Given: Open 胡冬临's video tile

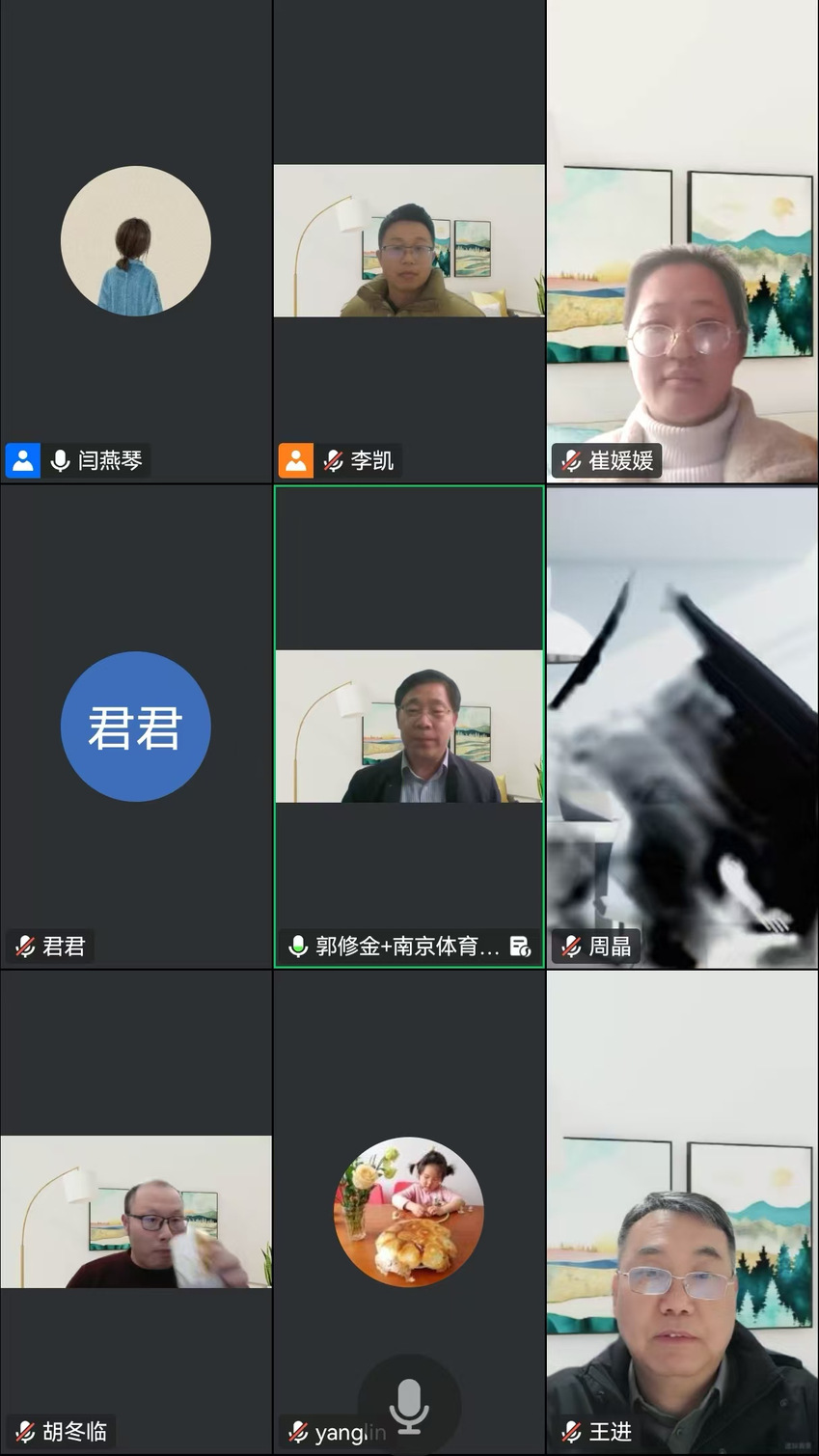Looking at the screenshot, I should click(135, 1212).
